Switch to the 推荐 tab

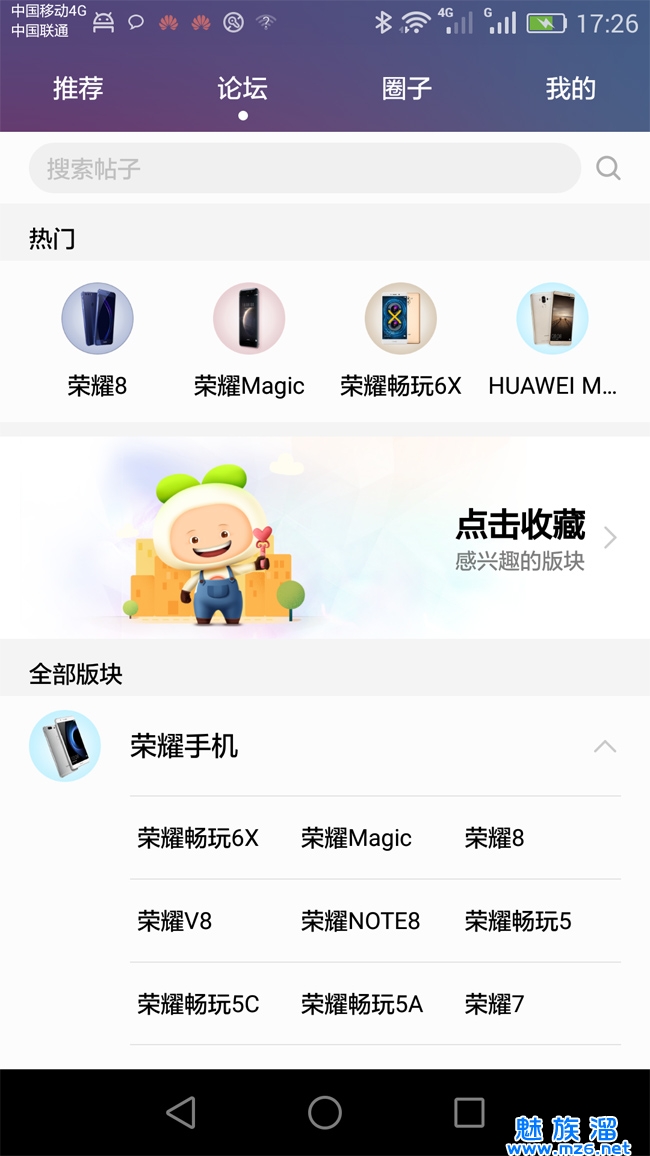(x=78, y=89)
